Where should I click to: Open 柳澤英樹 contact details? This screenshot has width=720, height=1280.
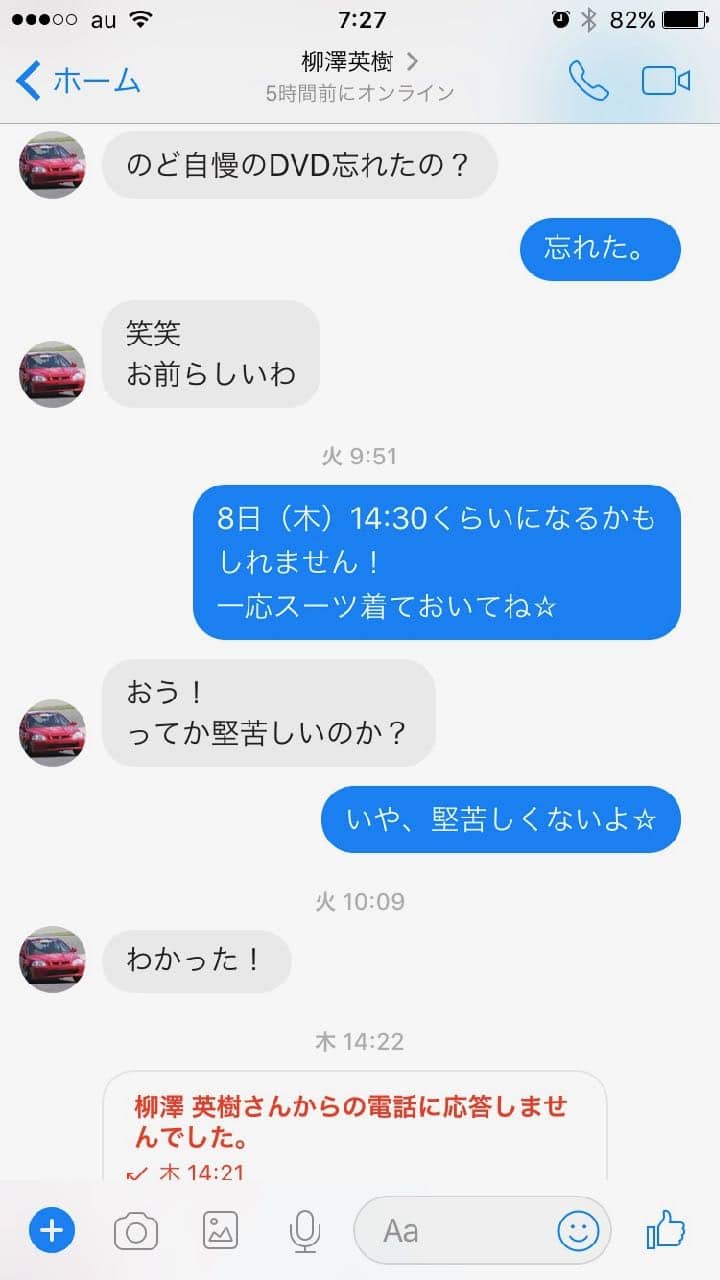pos(358,63)
